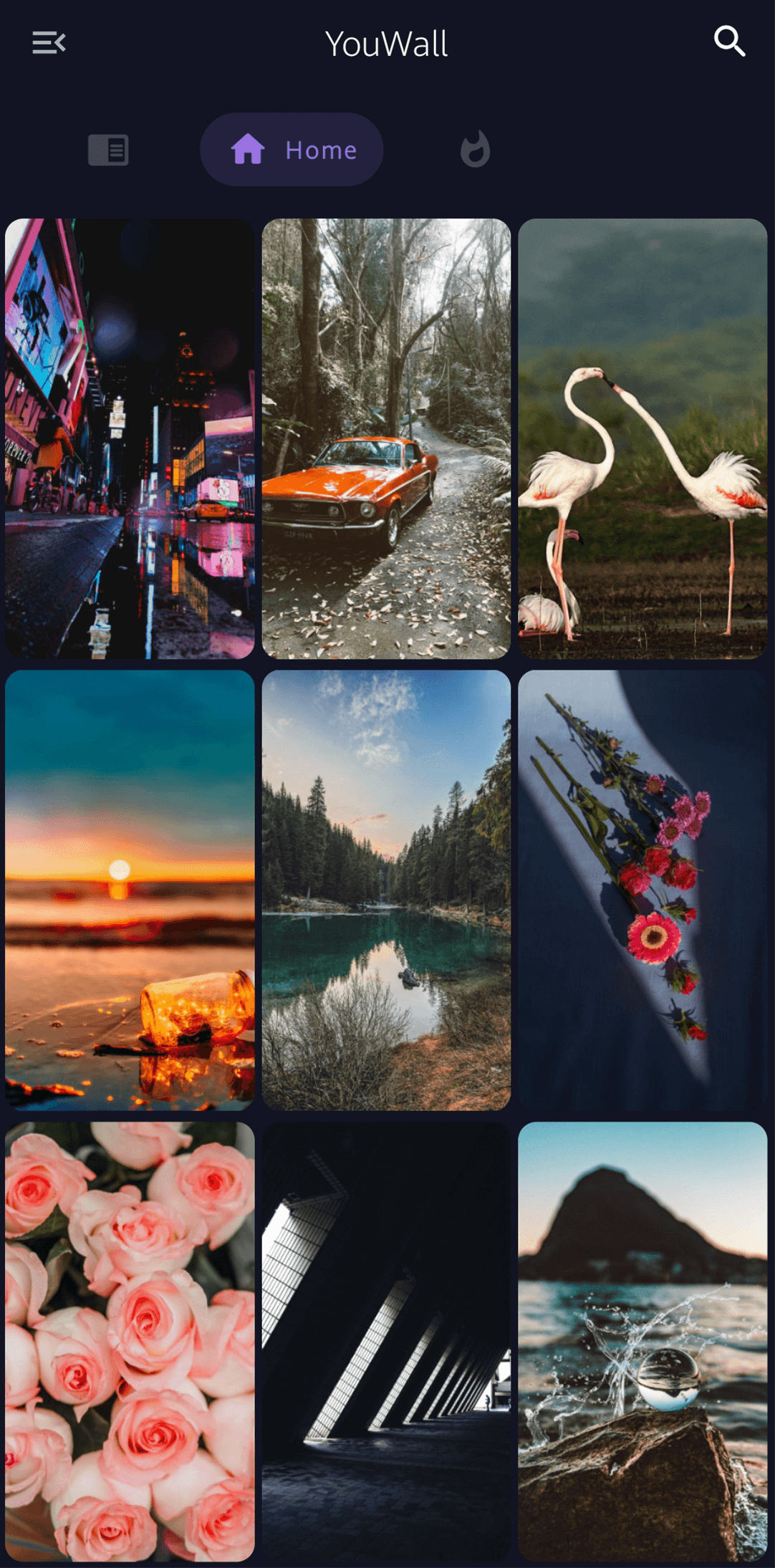Select the dark corridor architecture wallpaper
This screenshot has width=775, height=1568.
click(x=386, y=1341)
